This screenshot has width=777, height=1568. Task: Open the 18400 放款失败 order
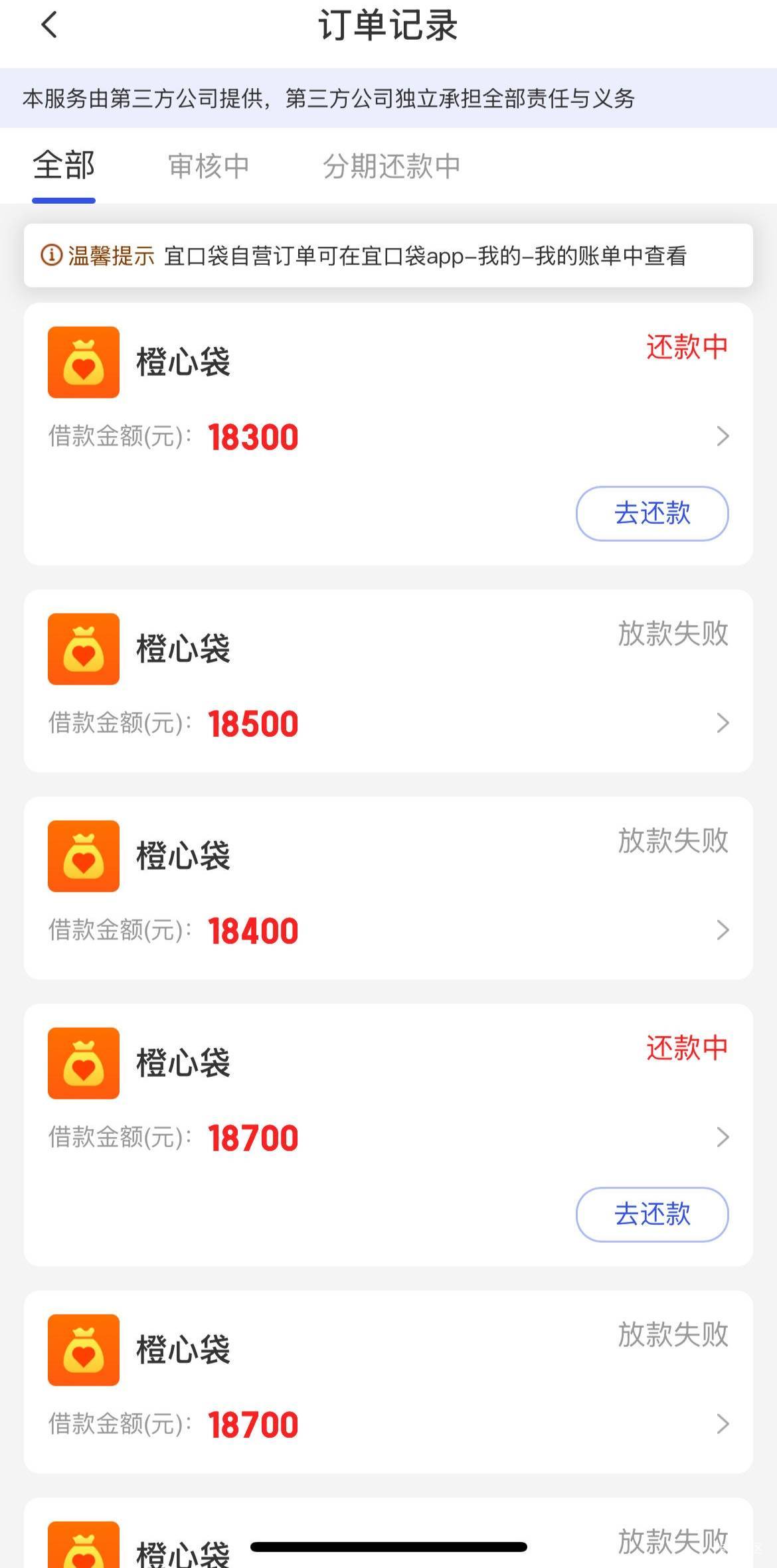723,930
